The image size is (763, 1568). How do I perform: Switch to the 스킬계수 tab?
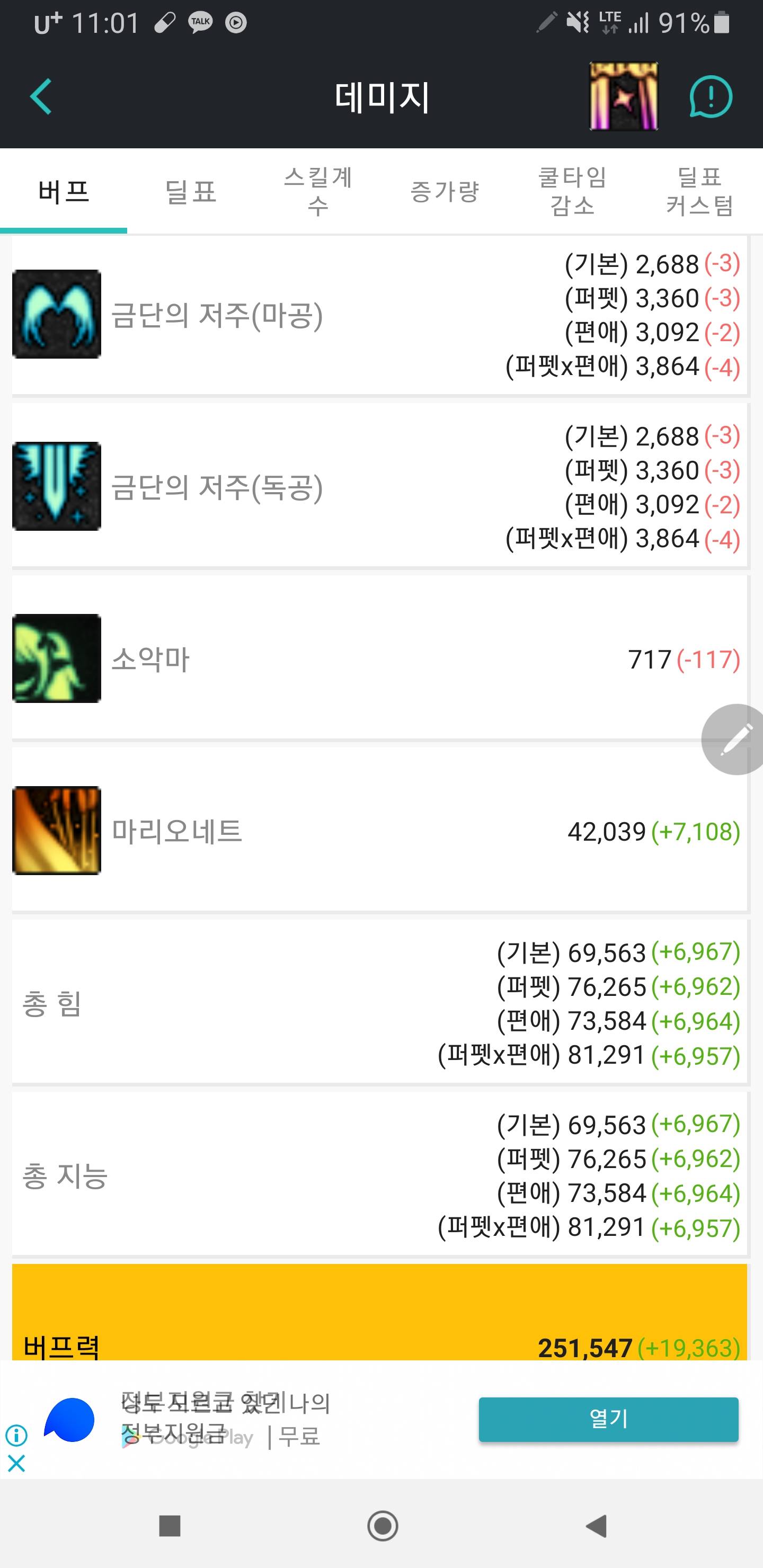coord(318,192)
